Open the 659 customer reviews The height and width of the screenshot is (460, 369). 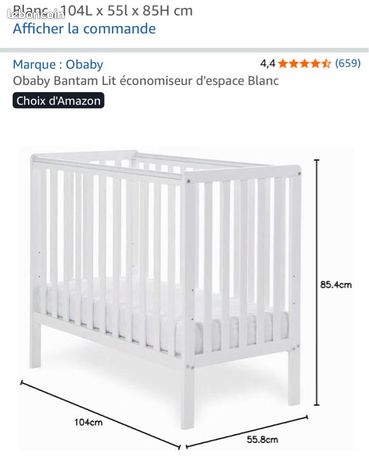[348, 63]
